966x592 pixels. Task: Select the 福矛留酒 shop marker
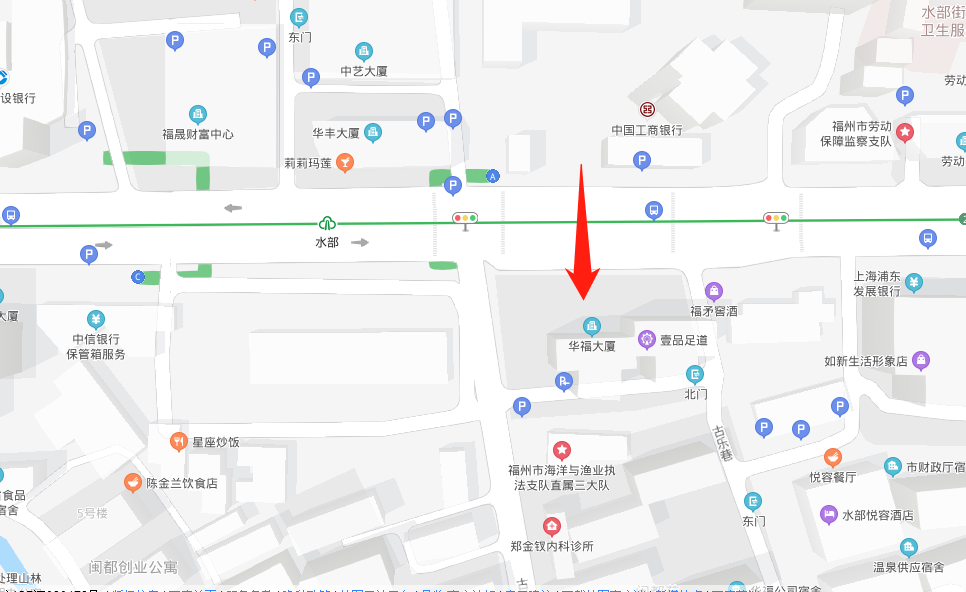[x=713, y=291]
